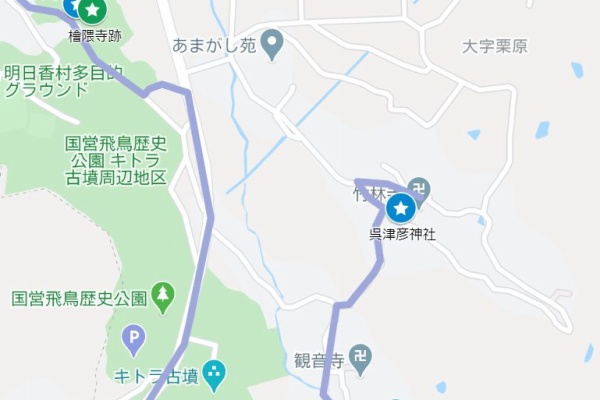Tap the parking P marker
The image size is (600, 400).
[134, 338]
